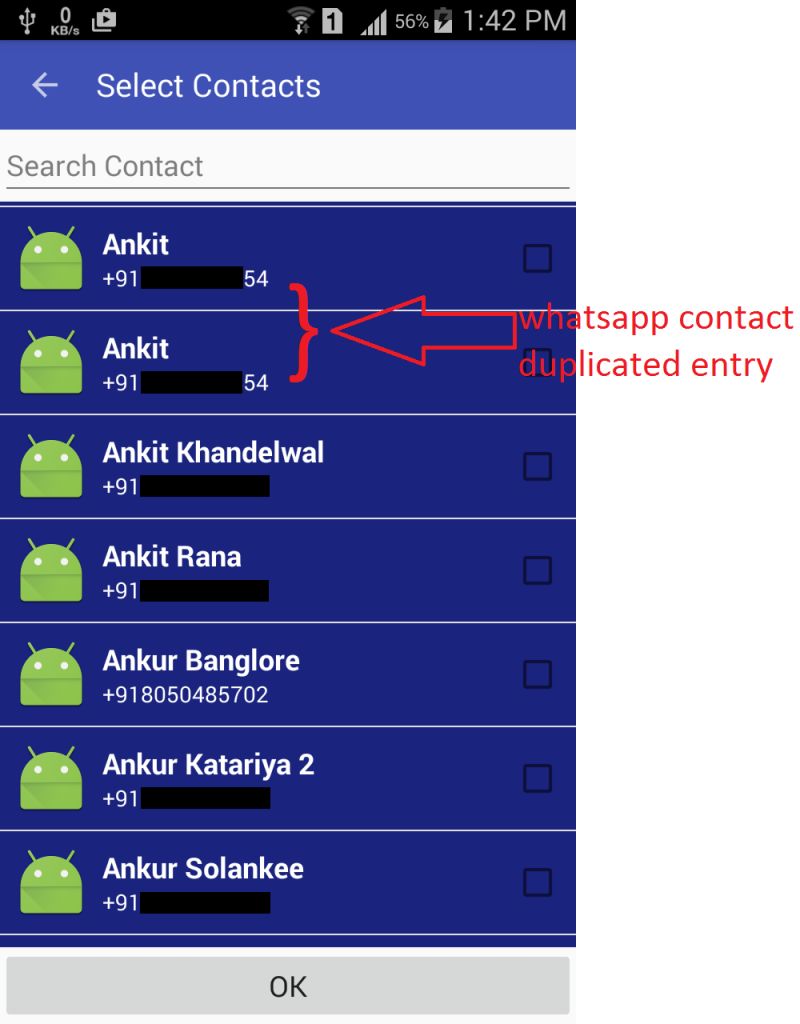Confirm selection with OK button
The height and width of the screenshot is (1024, 800).
[287, 986]
